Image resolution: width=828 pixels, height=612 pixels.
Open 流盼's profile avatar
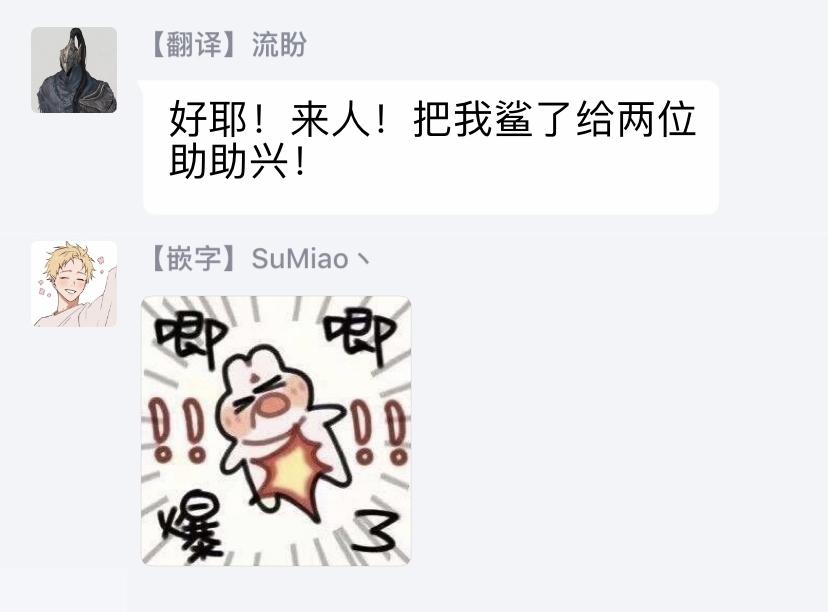pos(74,70)
